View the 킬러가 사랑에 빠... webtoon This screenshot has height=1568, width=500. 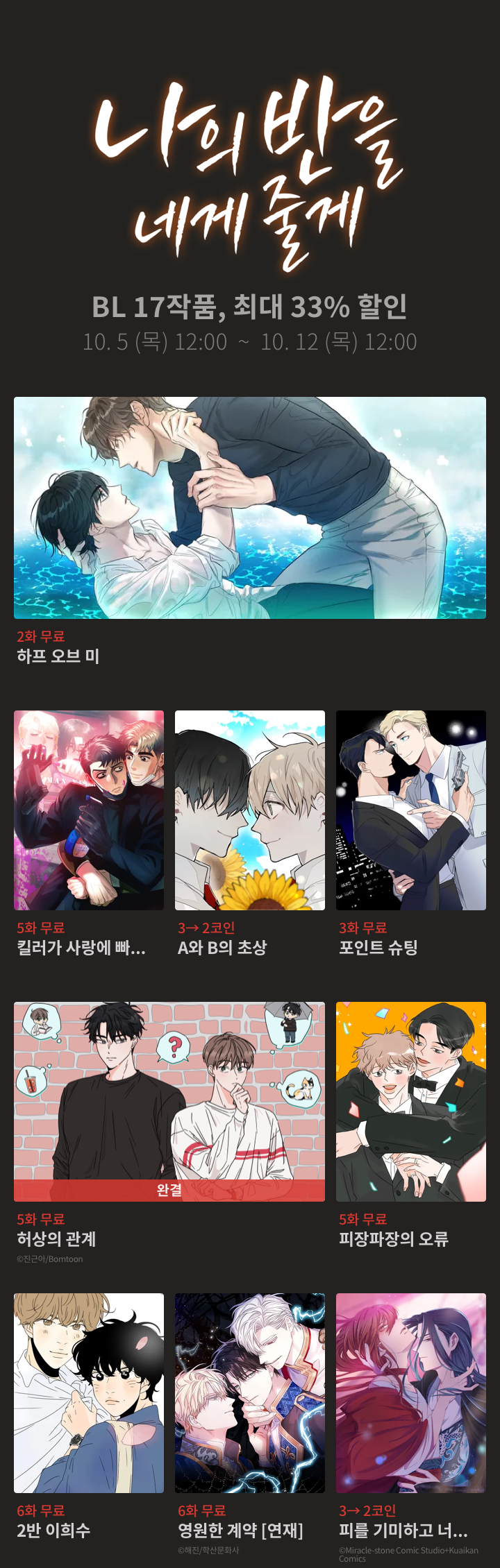[89, 810]
